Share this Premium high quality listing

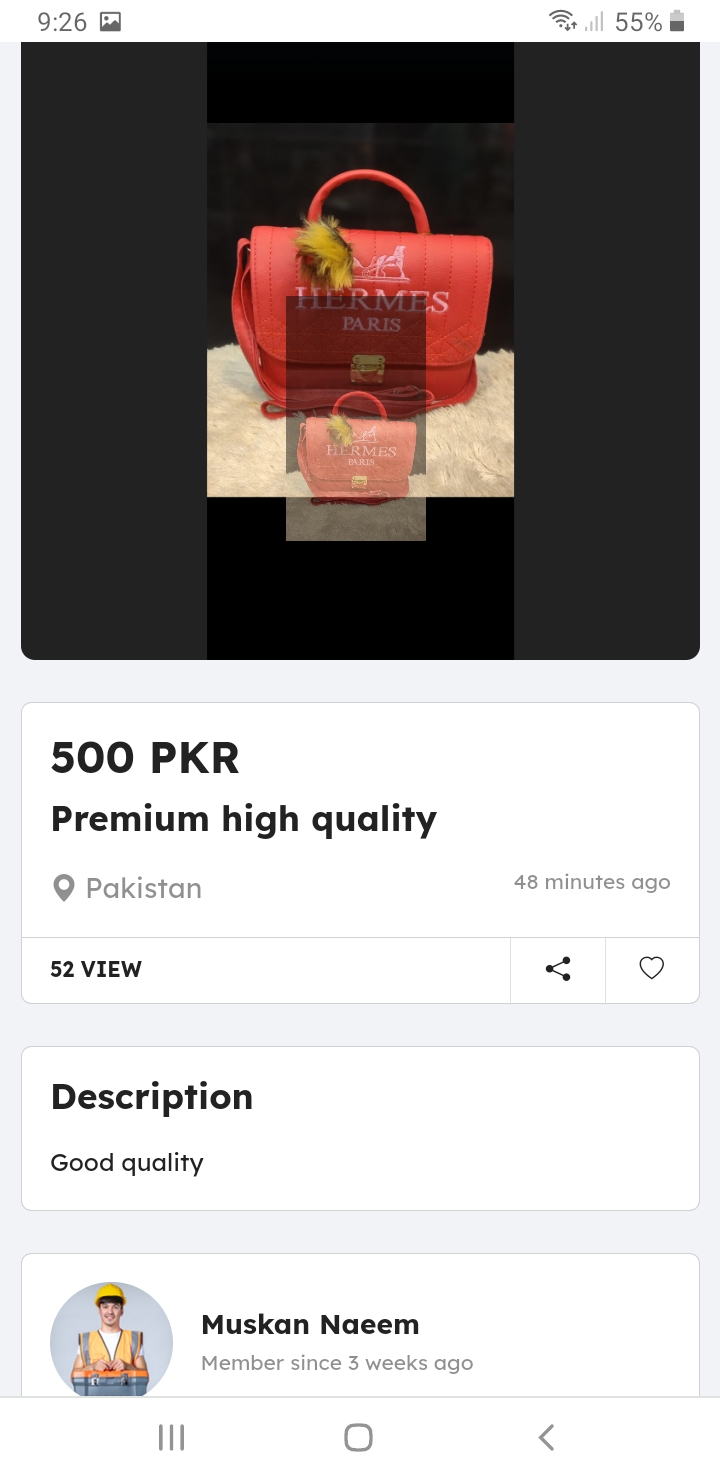558,969
